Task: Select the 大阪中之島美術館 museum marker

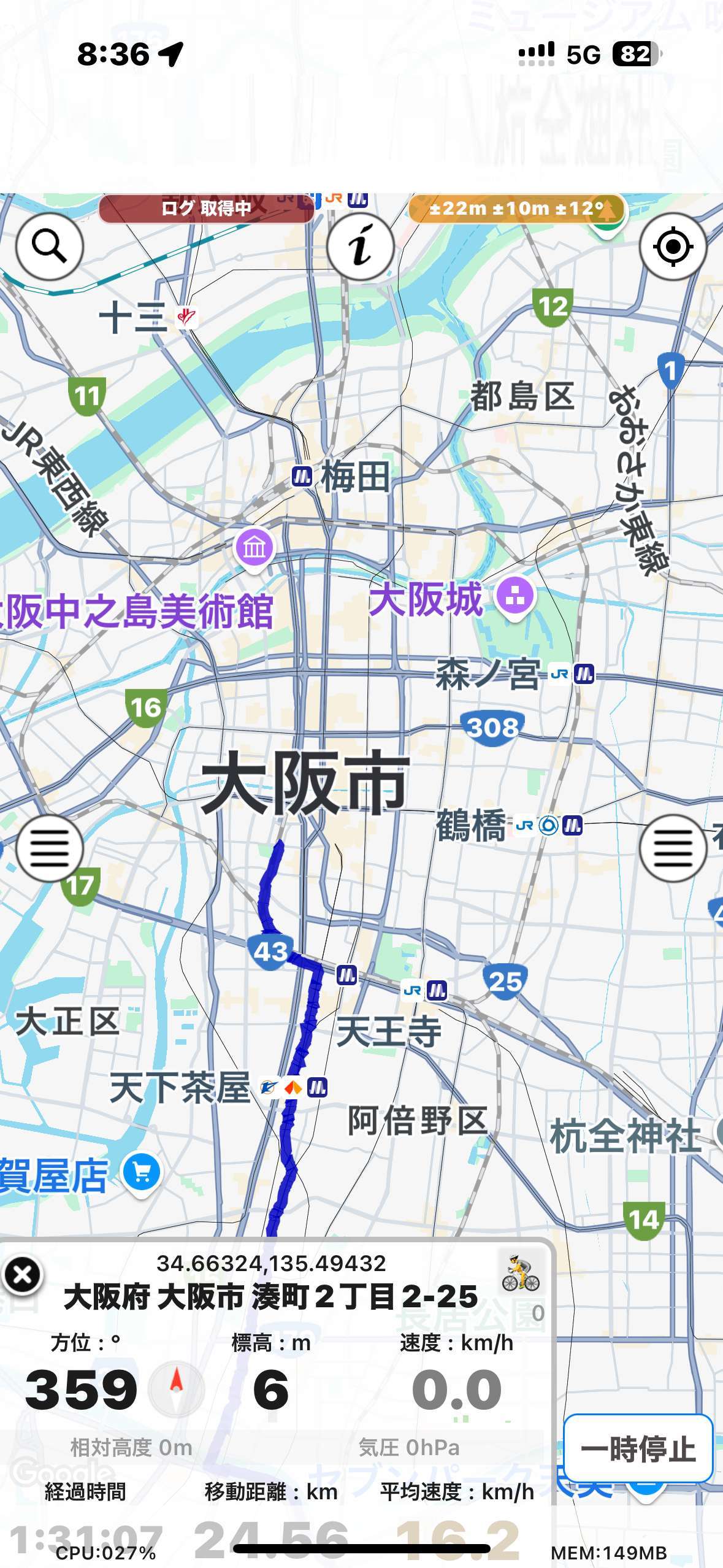Action: [254, 547]
